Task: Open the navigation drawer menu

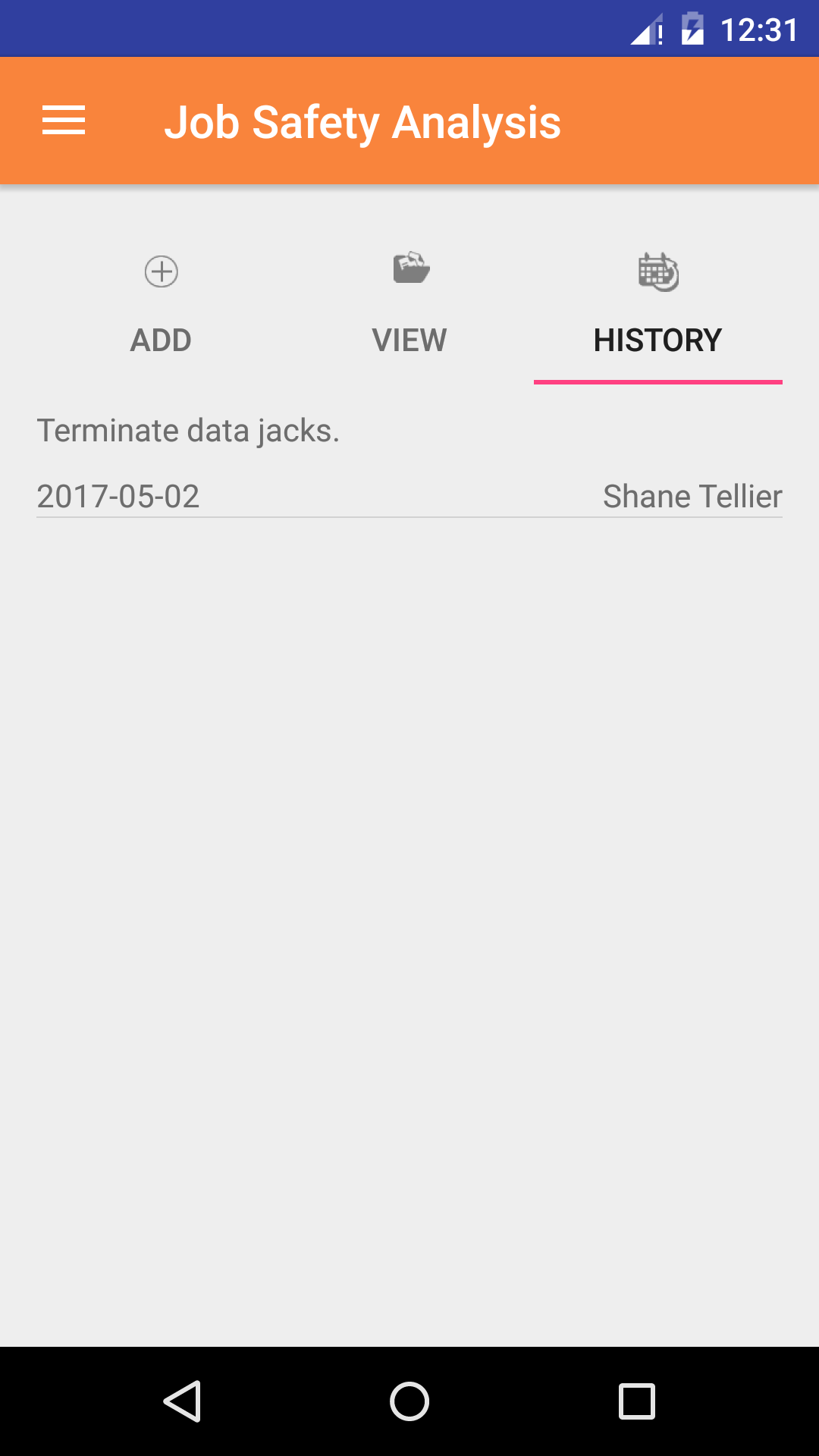Action: 64,121
